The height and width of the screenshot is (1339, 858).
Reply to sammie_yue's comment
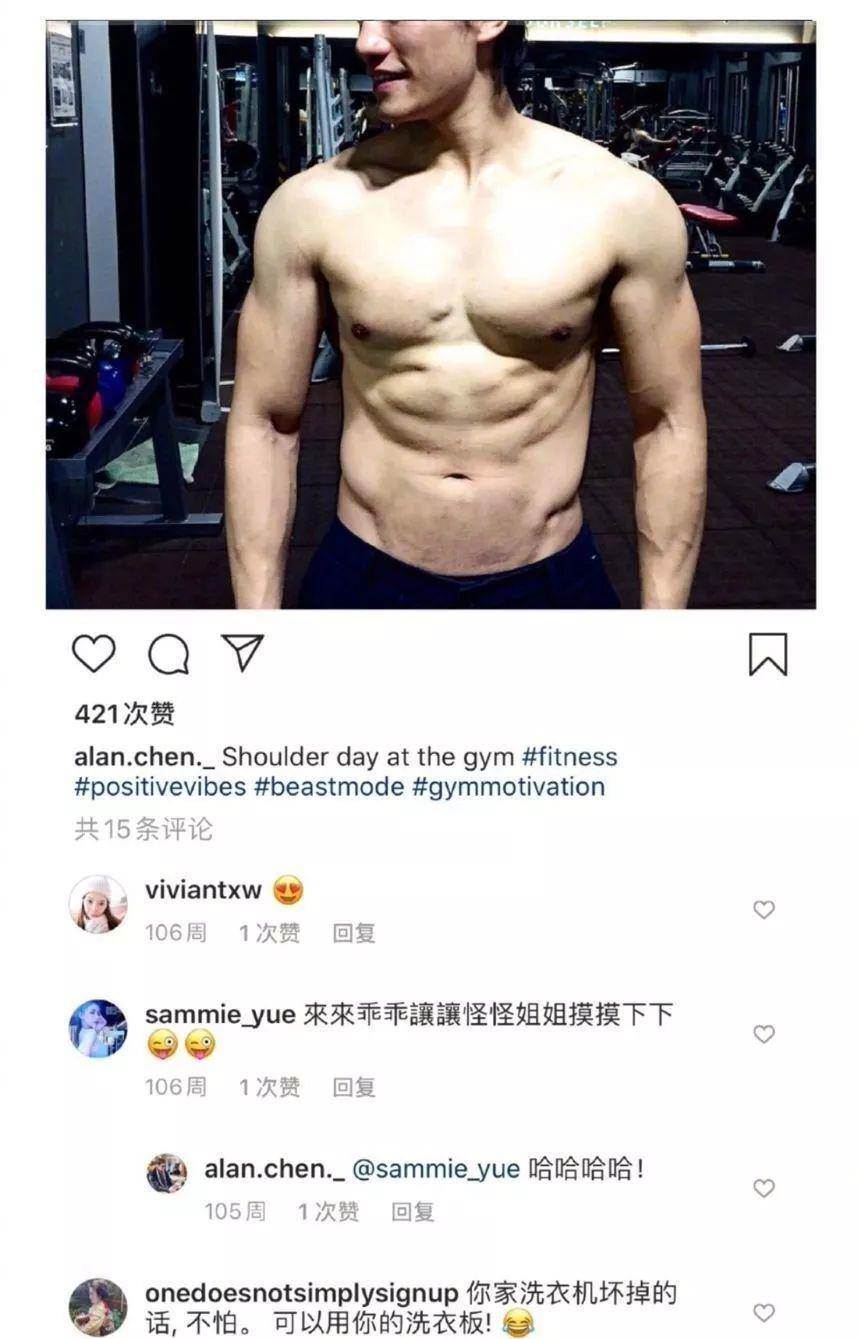354,1087
